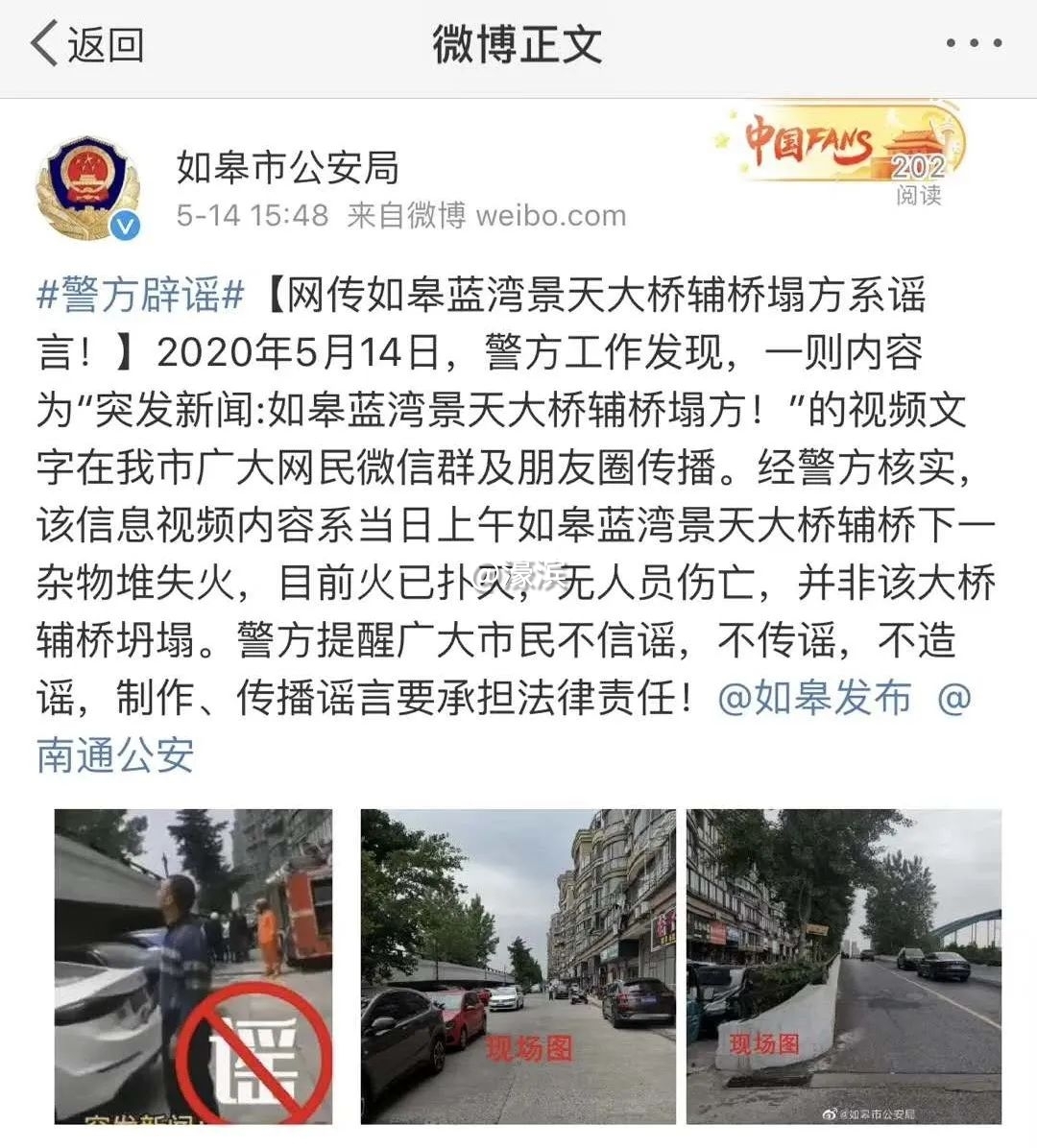Open the @南通公安 mention
Viewport: 1037px width, 1148px height.
pyautogui.click(x=115, y=755)
